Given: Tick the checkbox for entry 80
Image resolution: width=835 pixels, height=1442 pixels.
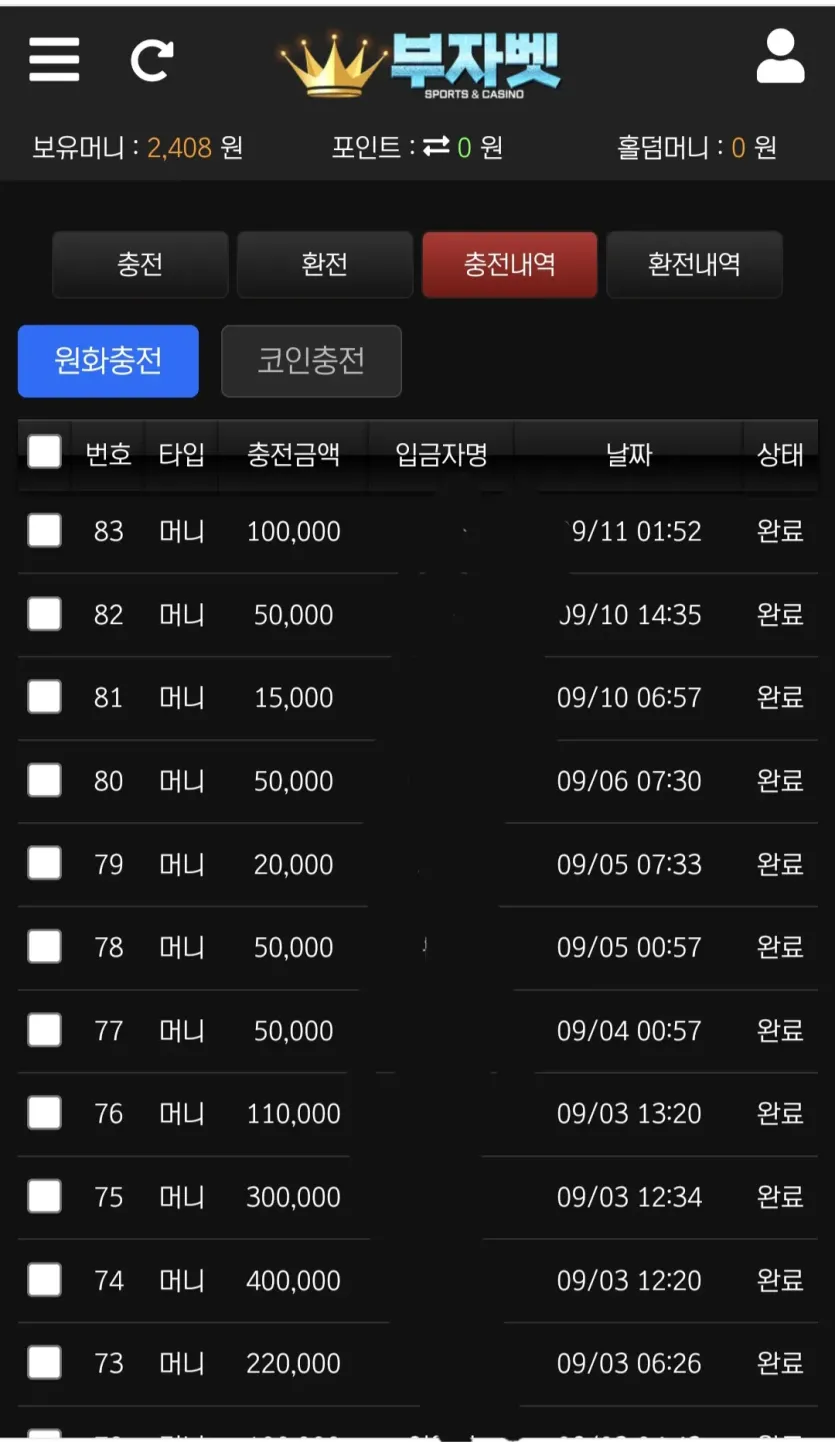Looking at the screenshot, I should [44, 779].
